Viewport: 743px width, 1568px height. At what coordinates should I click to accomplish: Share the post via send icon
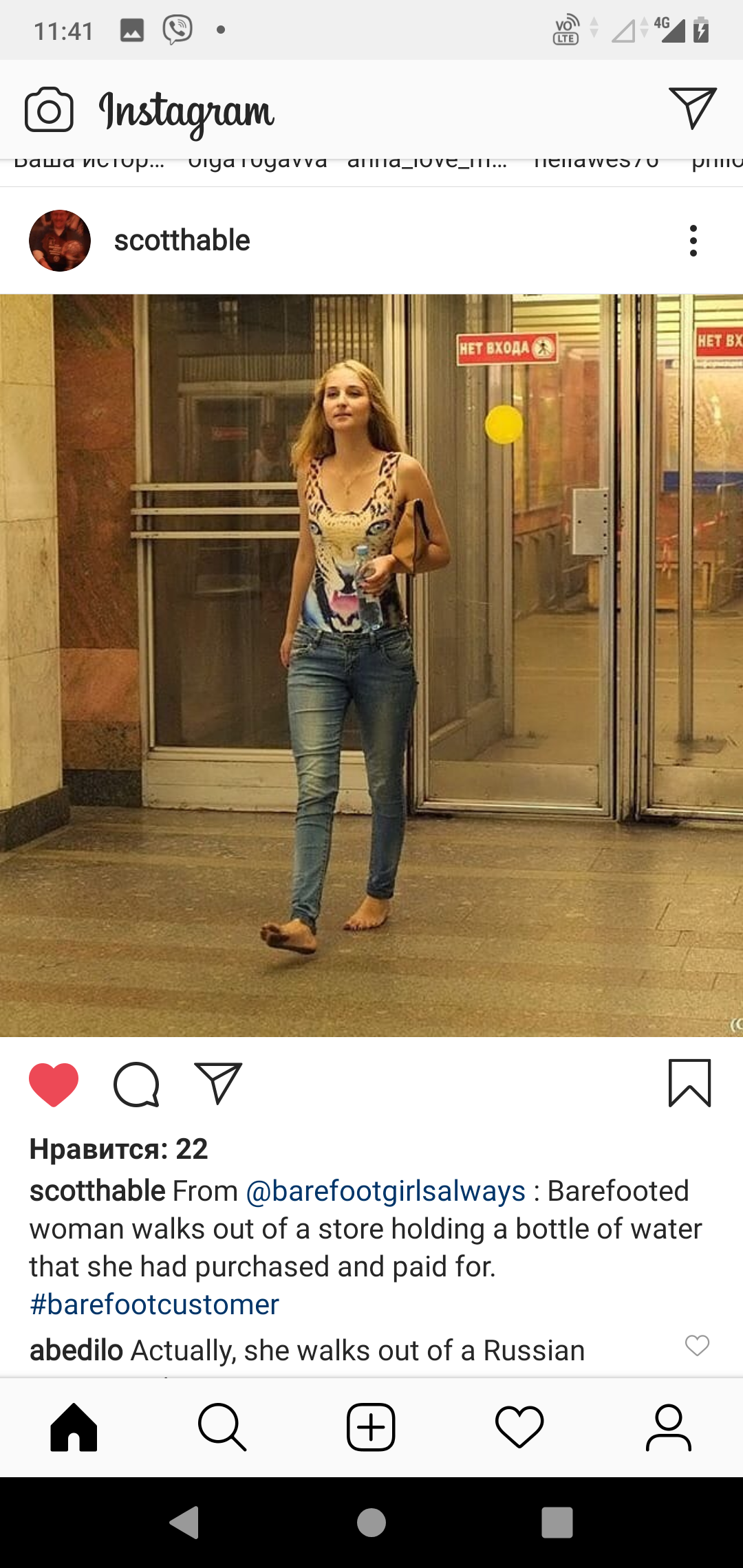218,1083
